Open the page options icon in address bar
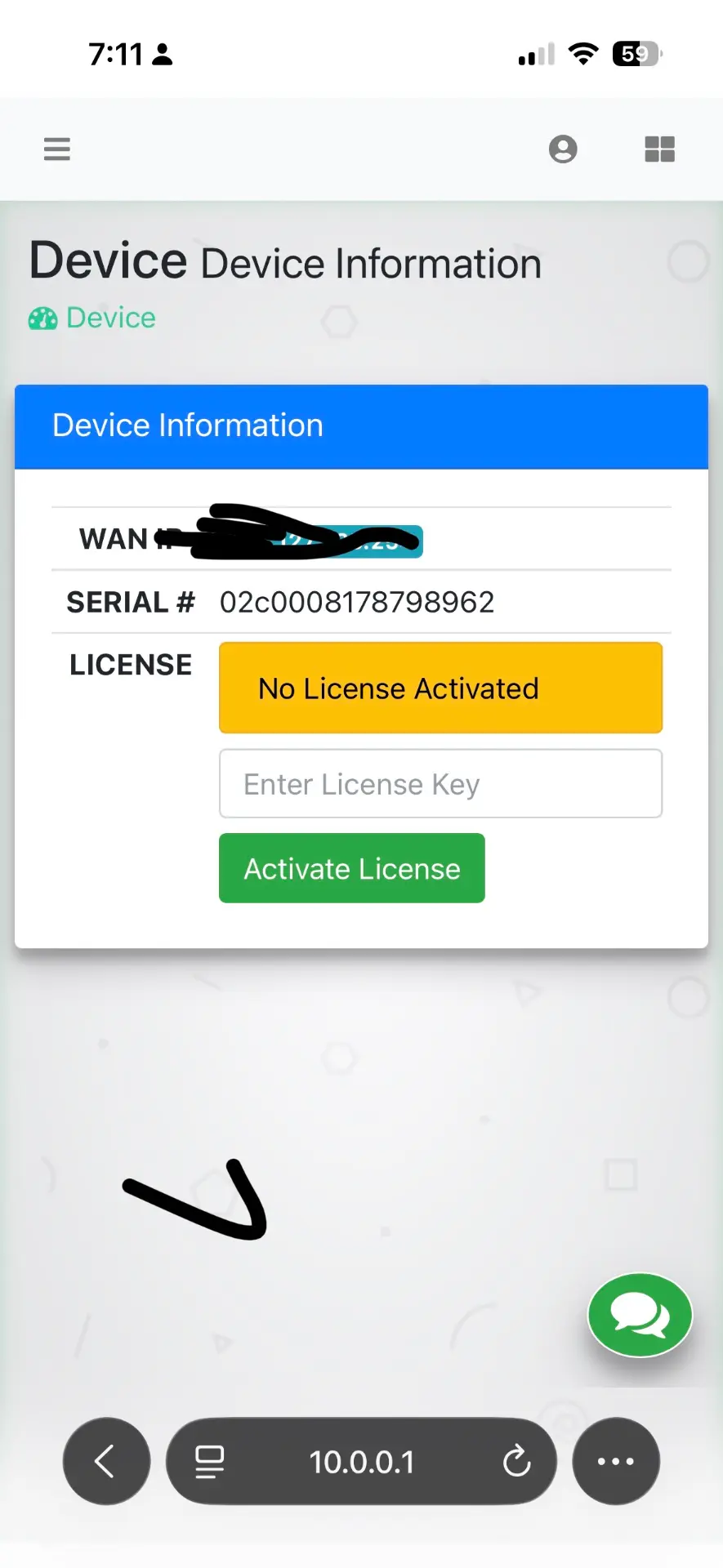The image size is (723, 1568). [x=209, y=1462]
